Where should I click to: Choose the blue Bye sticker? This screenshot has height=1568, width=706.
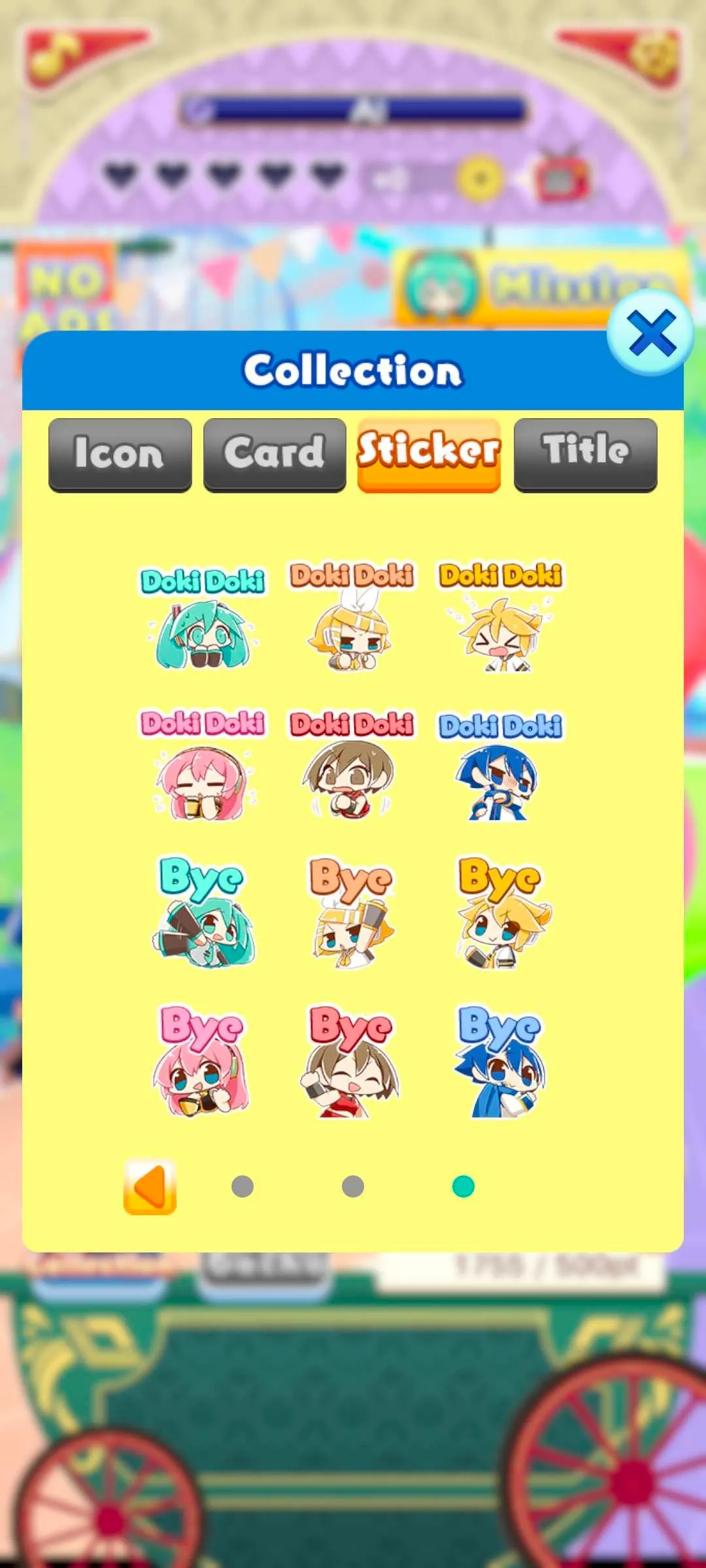501,1061
